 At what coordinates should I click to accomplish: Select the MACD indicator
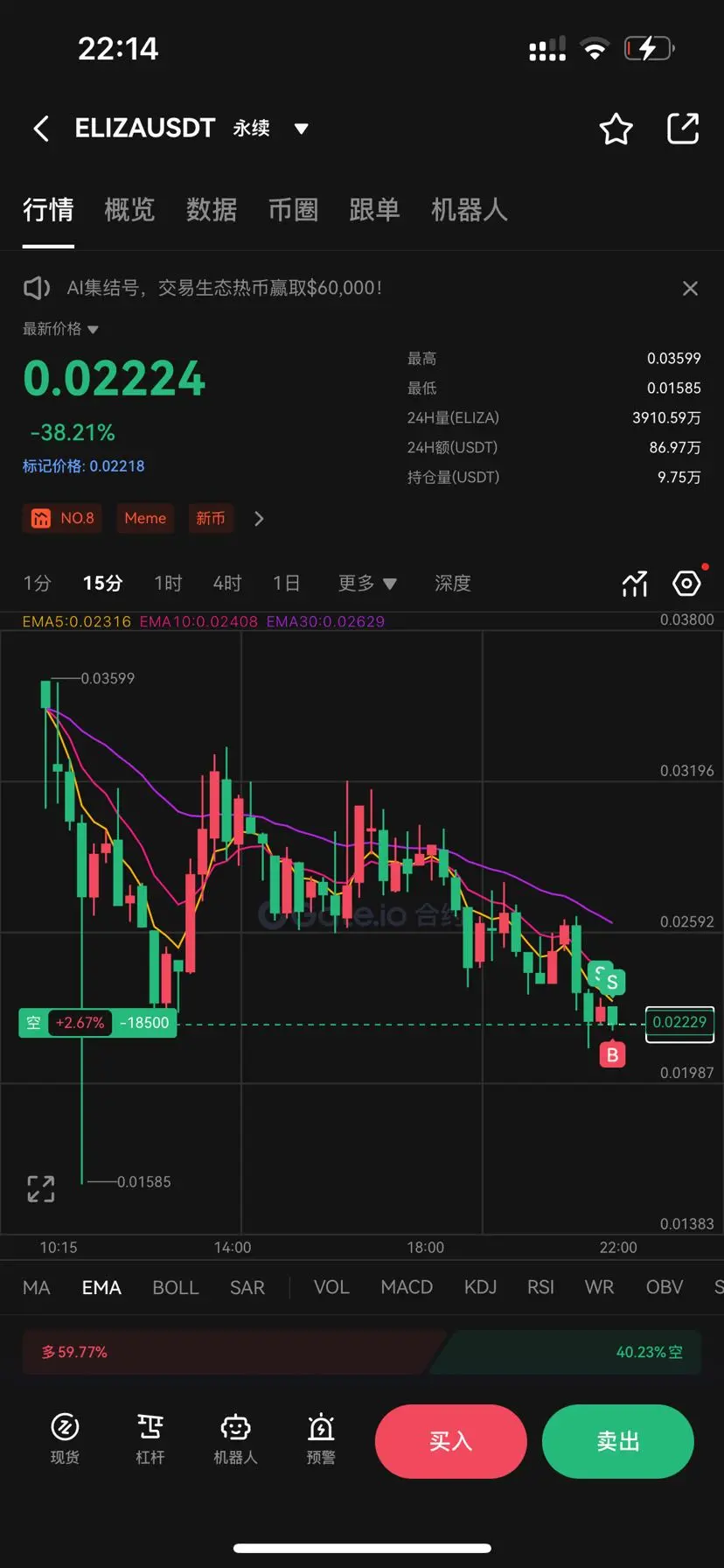tap(407, 1287)
